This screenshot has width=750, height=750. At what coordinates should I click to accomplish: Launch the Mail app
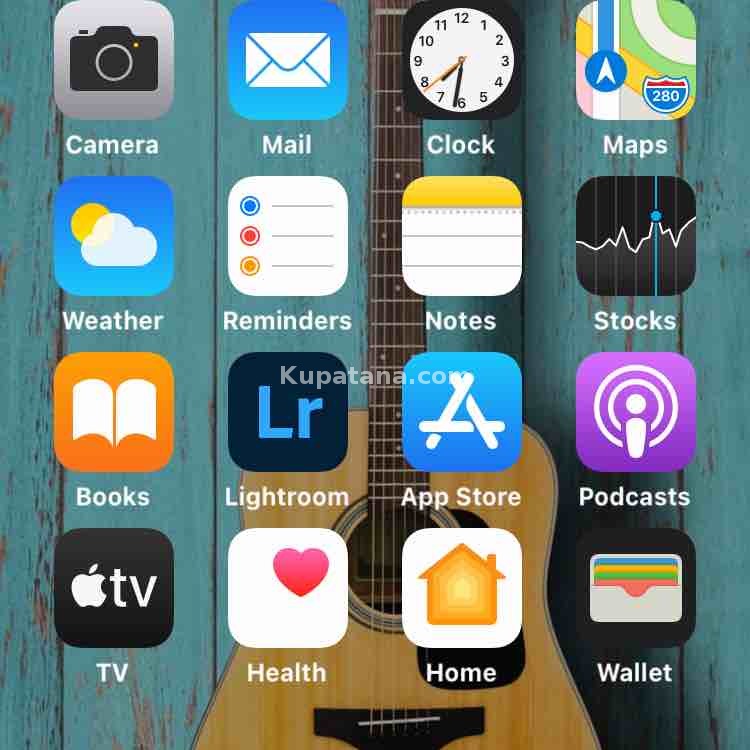coord(287,60)
